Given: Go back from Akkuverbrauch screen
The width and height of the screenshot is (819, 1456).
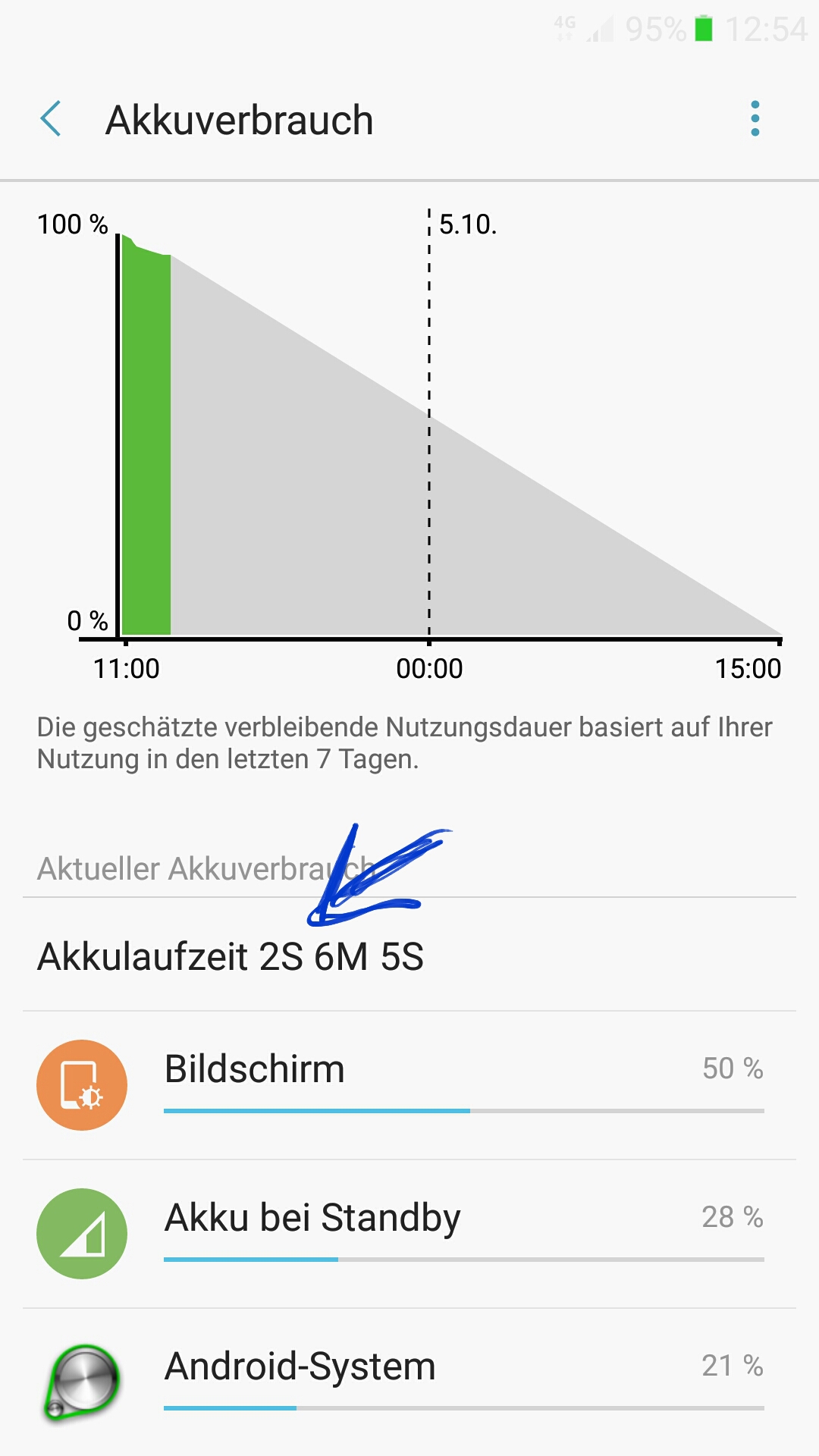Looking at the screenshot, I should [x=51, y=119].
